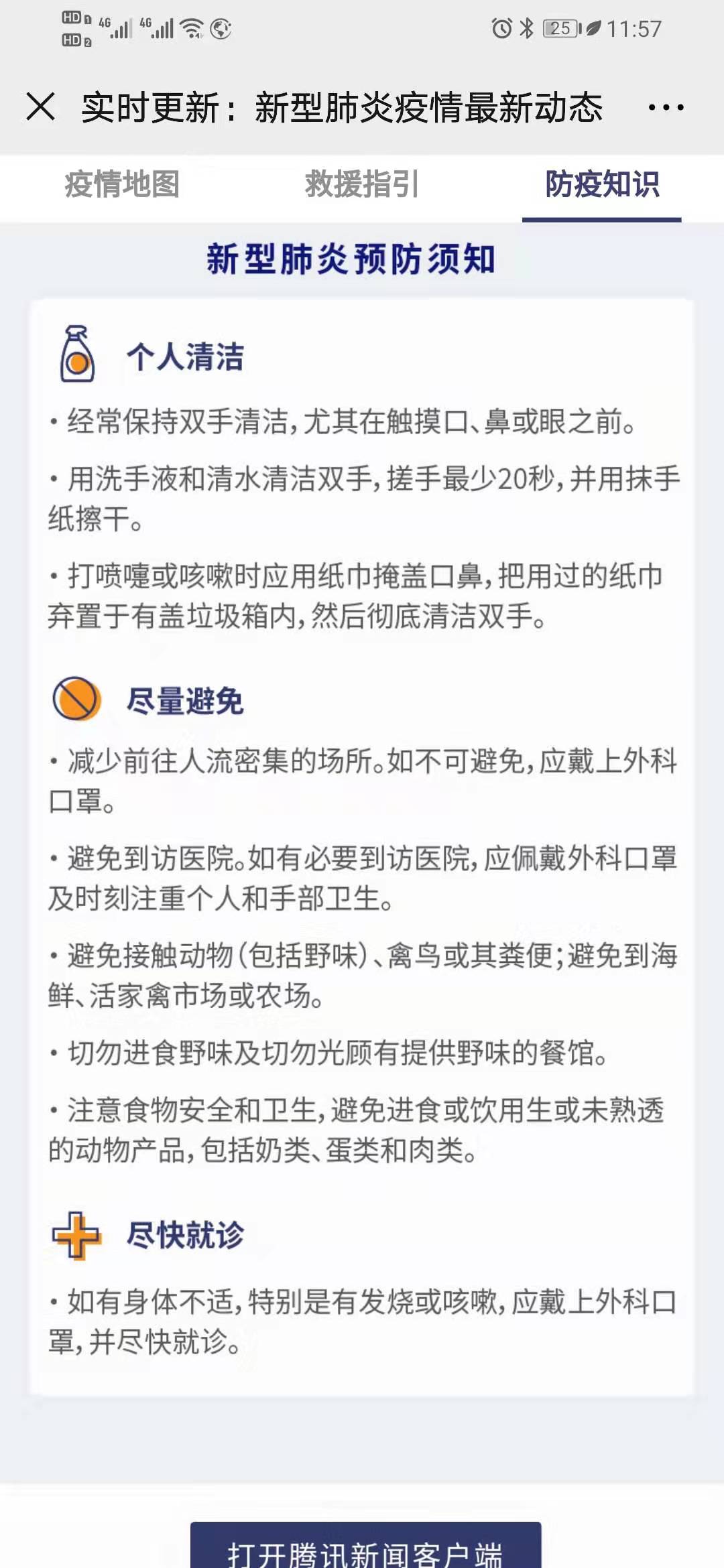
Task: Switch to the 救援指引 tab
Action: point(362,185)
